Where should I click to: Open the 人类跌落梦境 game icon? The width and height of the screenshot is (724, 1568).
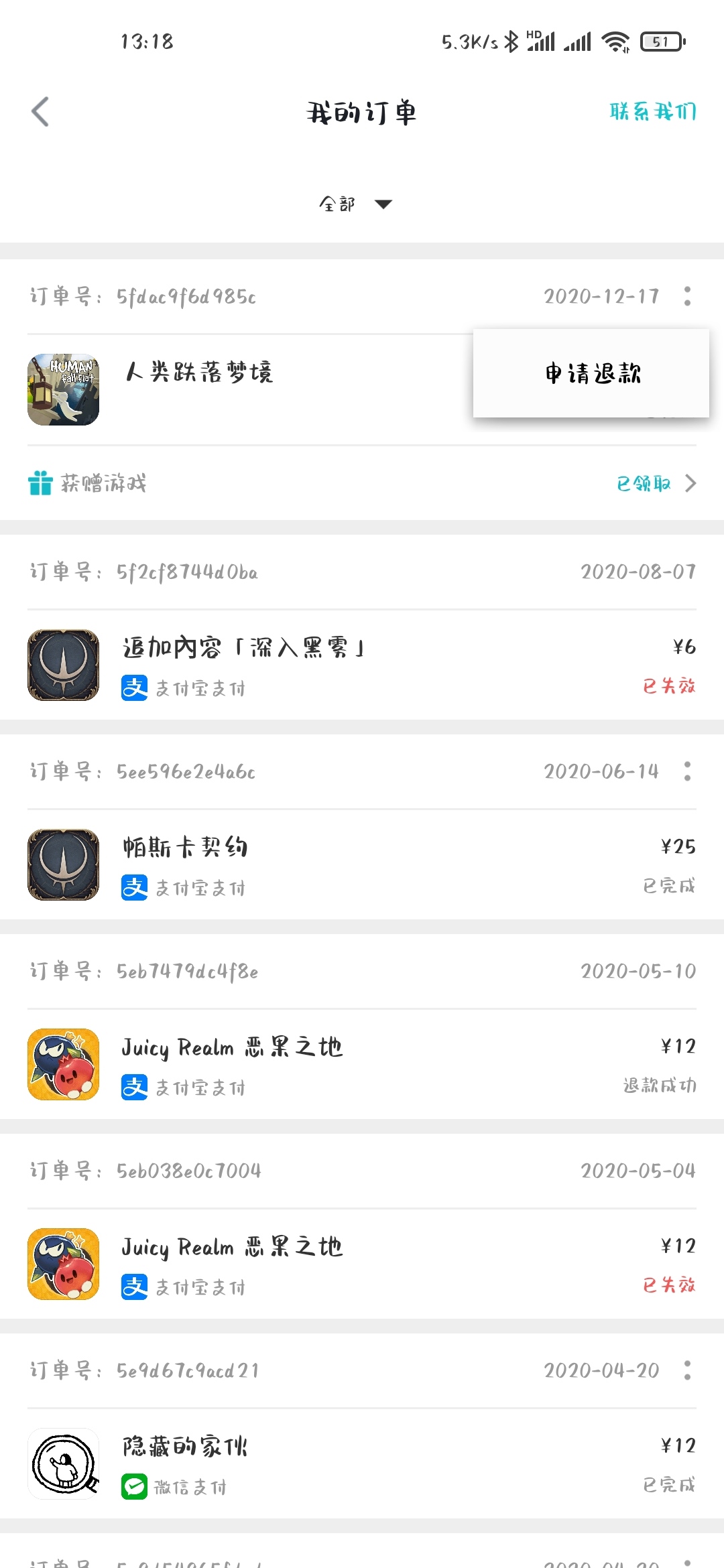pyautogui.click(x=63, y=389)
